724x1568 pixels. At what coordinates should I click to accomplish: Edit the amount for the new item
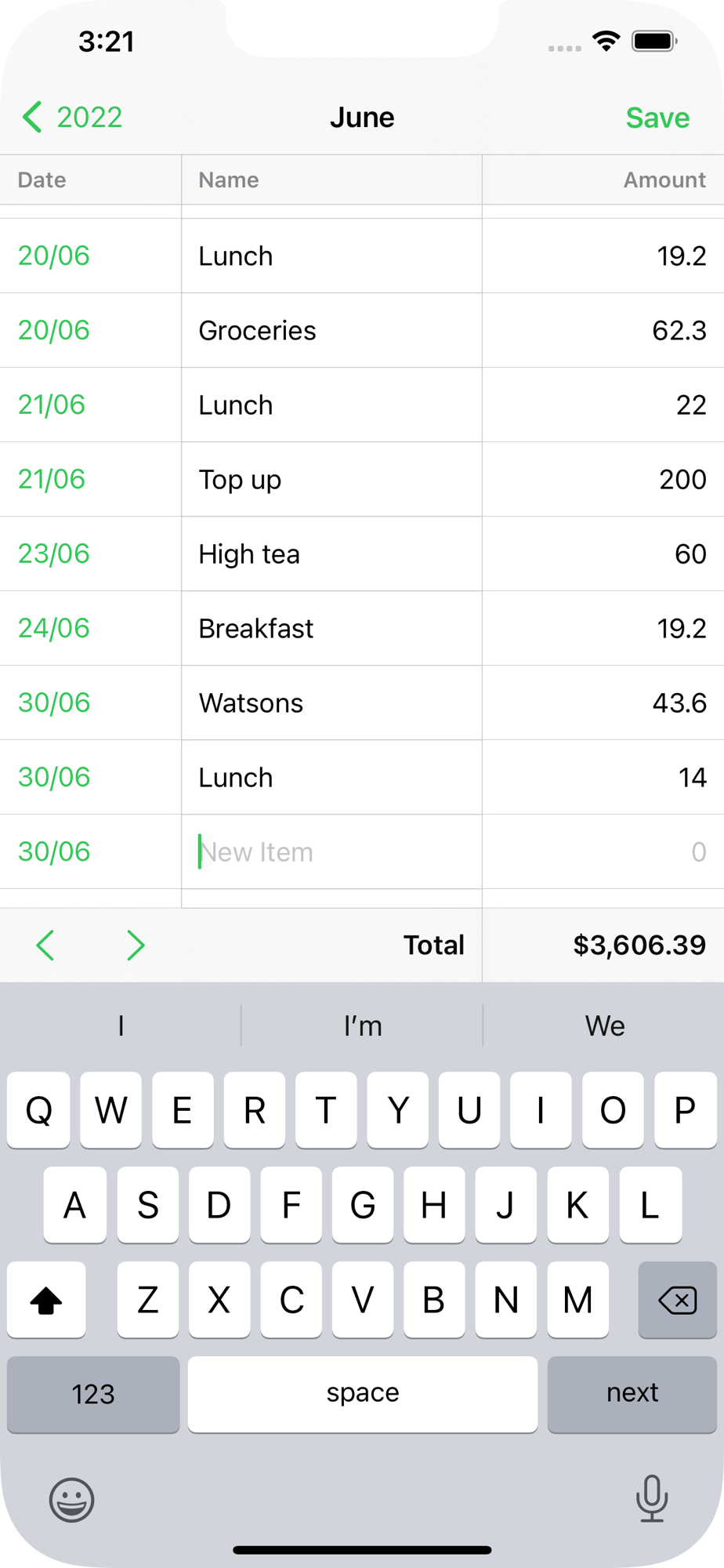pos(603,851)
